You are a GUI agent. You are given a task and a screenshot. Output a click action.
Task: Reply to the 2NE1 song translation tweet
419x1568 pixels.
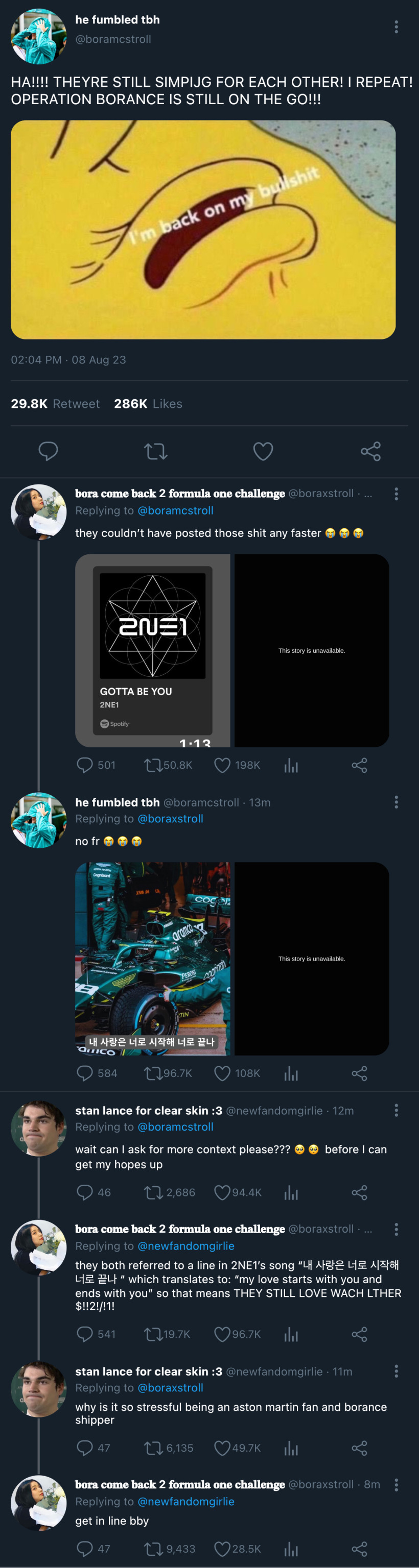pos(85,1334)
